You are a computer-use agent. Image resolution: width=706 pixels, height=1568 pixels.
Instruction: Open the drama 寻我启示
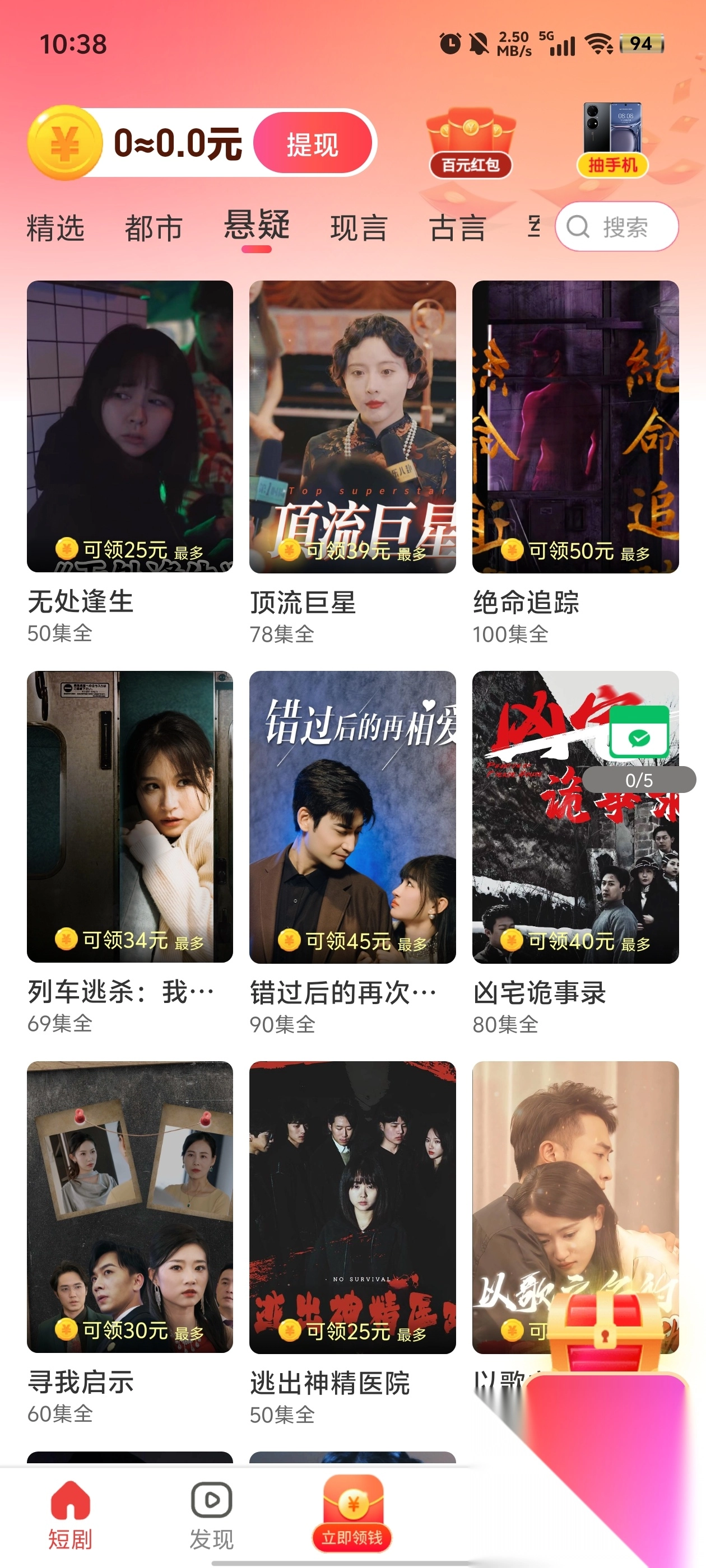pos(130,1206)
